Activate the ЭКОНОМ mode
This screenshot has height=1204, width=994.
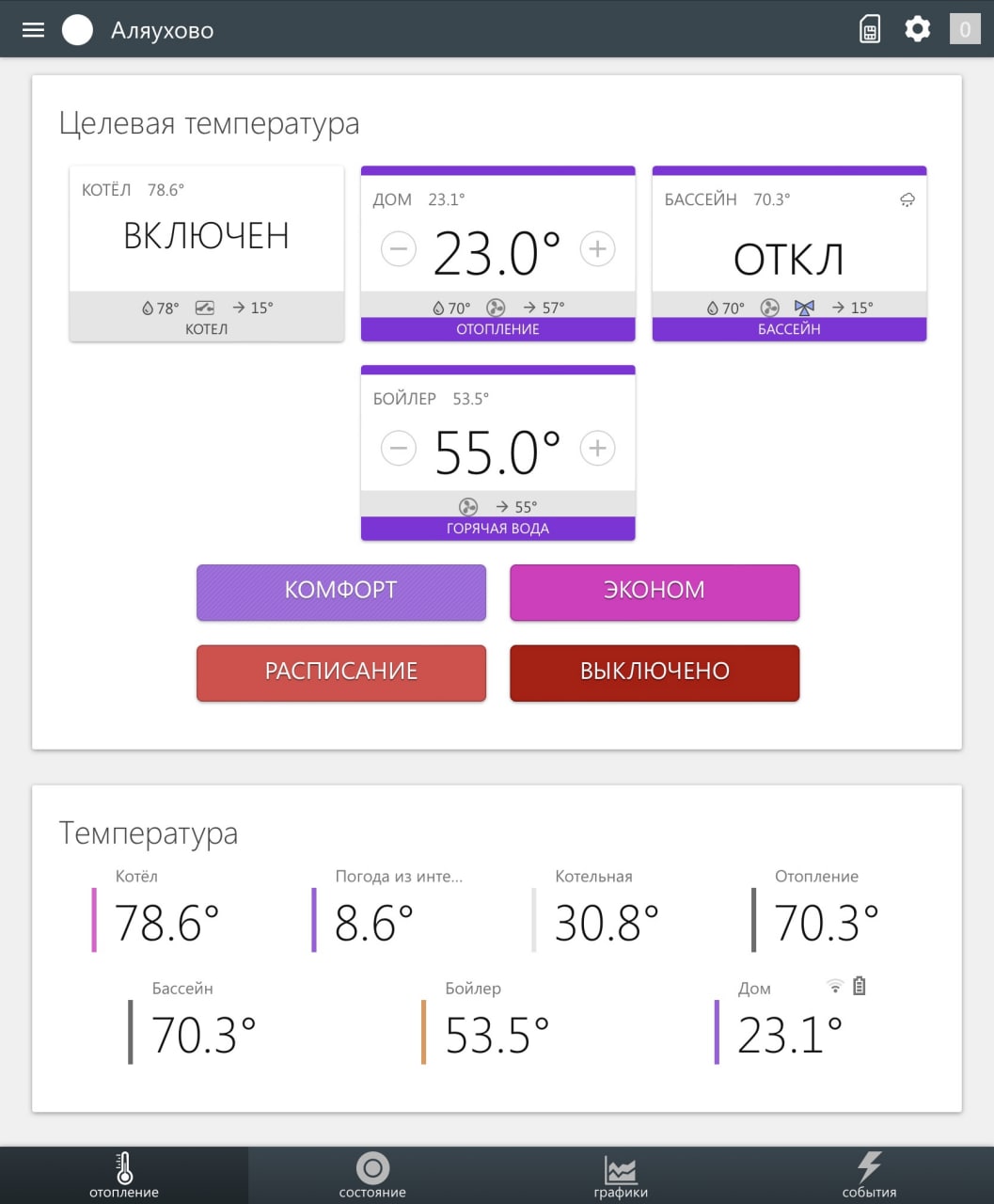pos(655,592)
